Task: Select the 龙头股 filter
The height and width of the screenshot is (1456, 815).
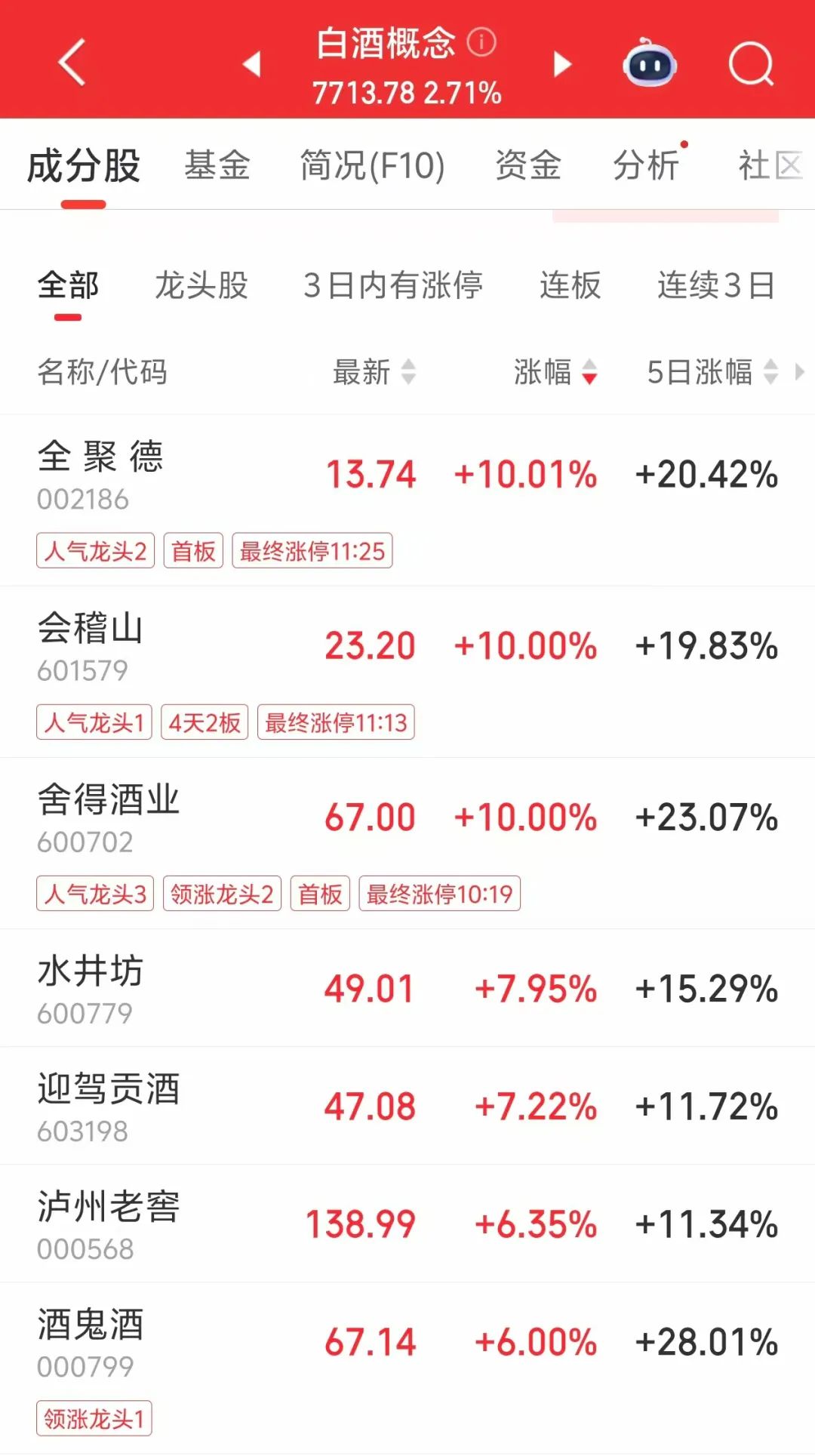Action: 201,285
